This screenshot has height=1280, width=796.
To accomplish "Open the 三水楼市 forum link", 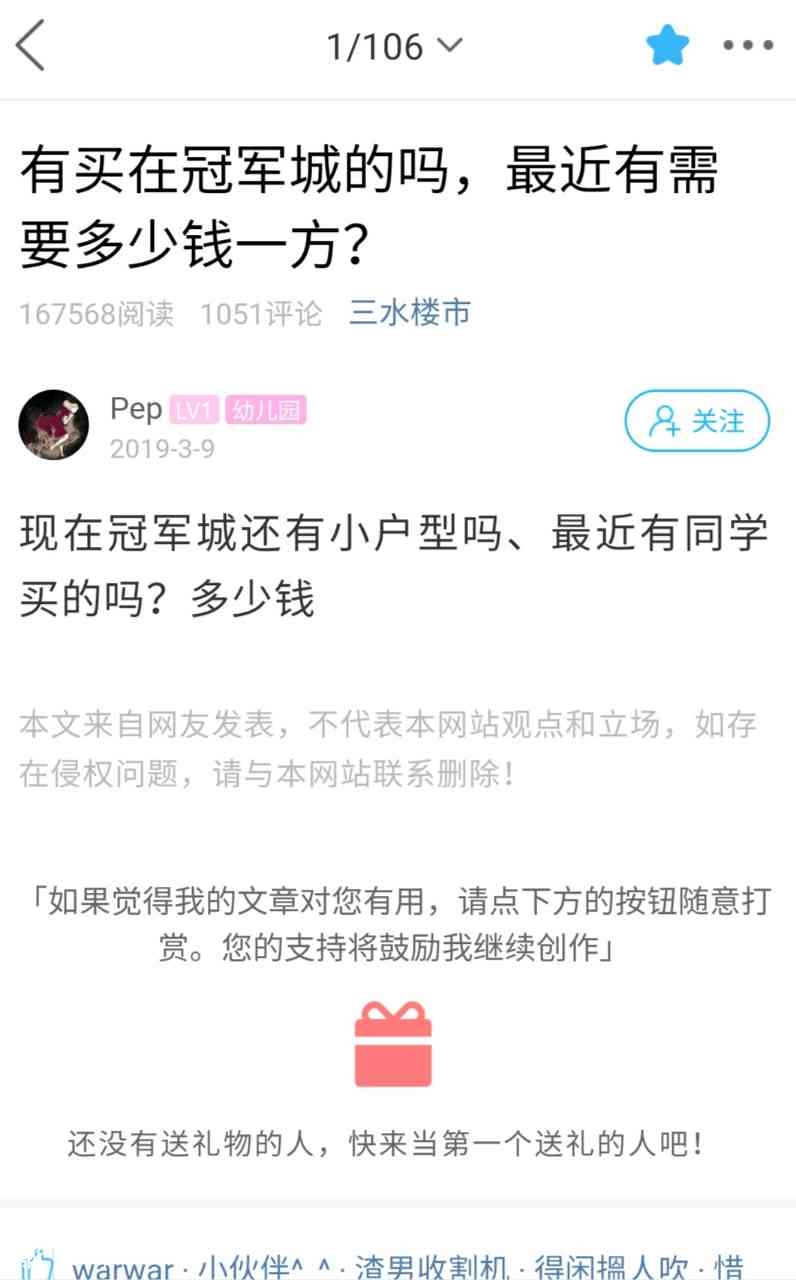I will point(409,313).
